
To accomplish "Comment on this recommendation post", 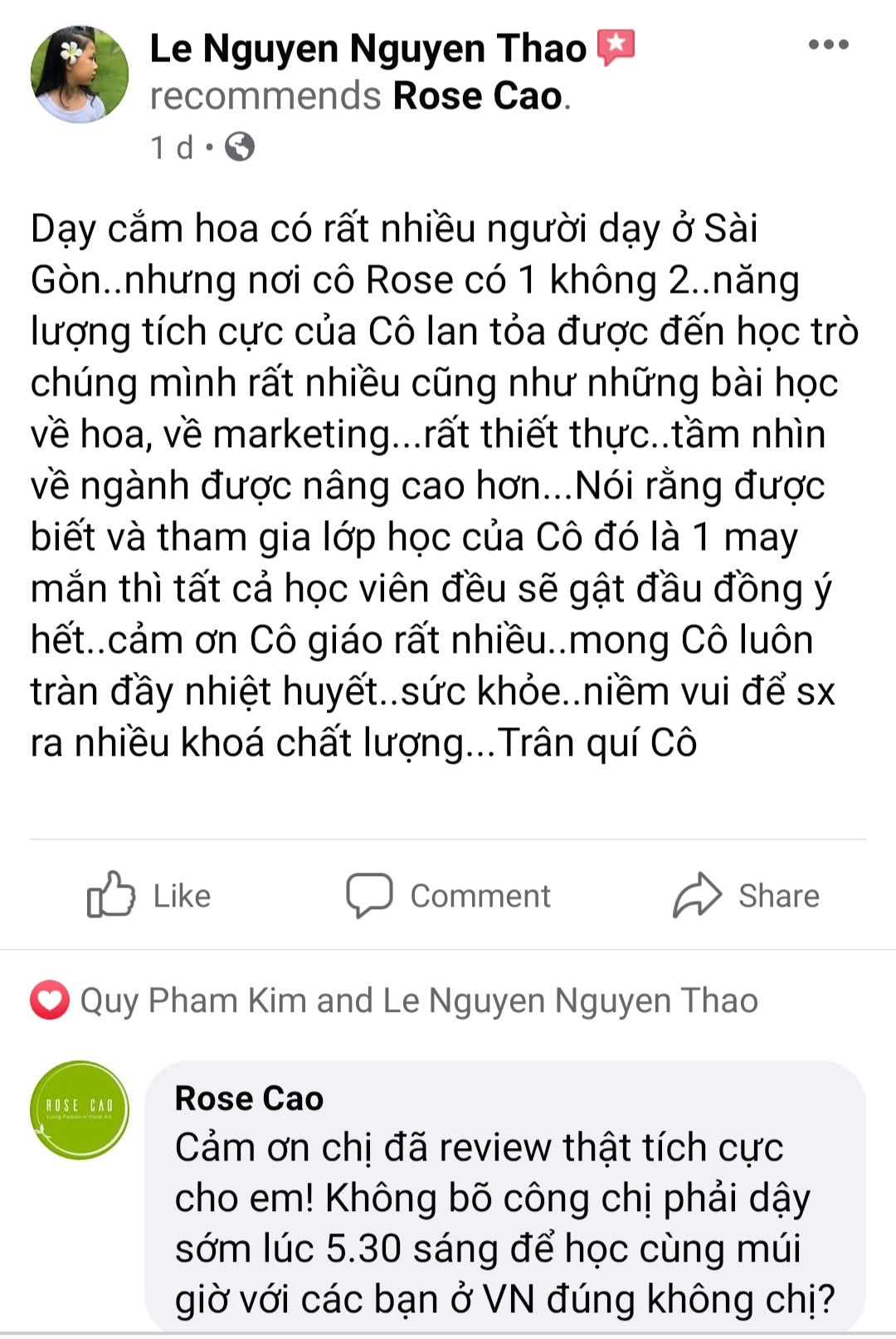I will [449, 895].
